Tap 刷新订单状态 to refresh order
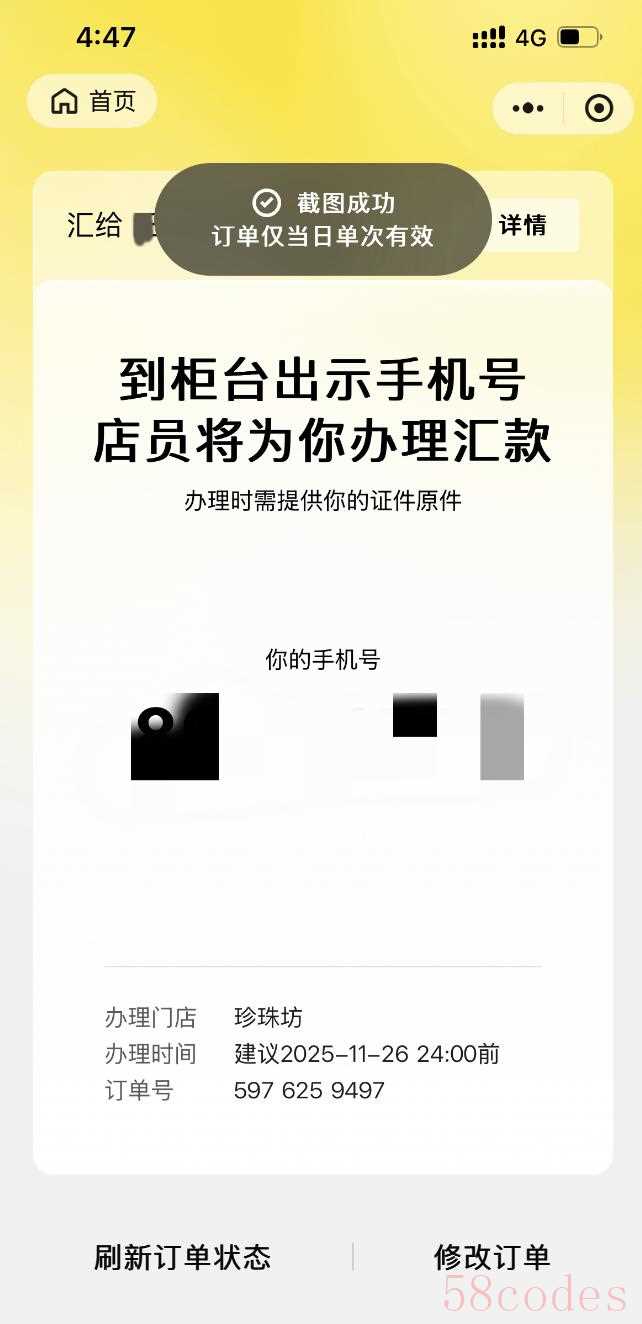Image resolution: width=642 pixels, height=1324 pixels. click(182, 1257)
